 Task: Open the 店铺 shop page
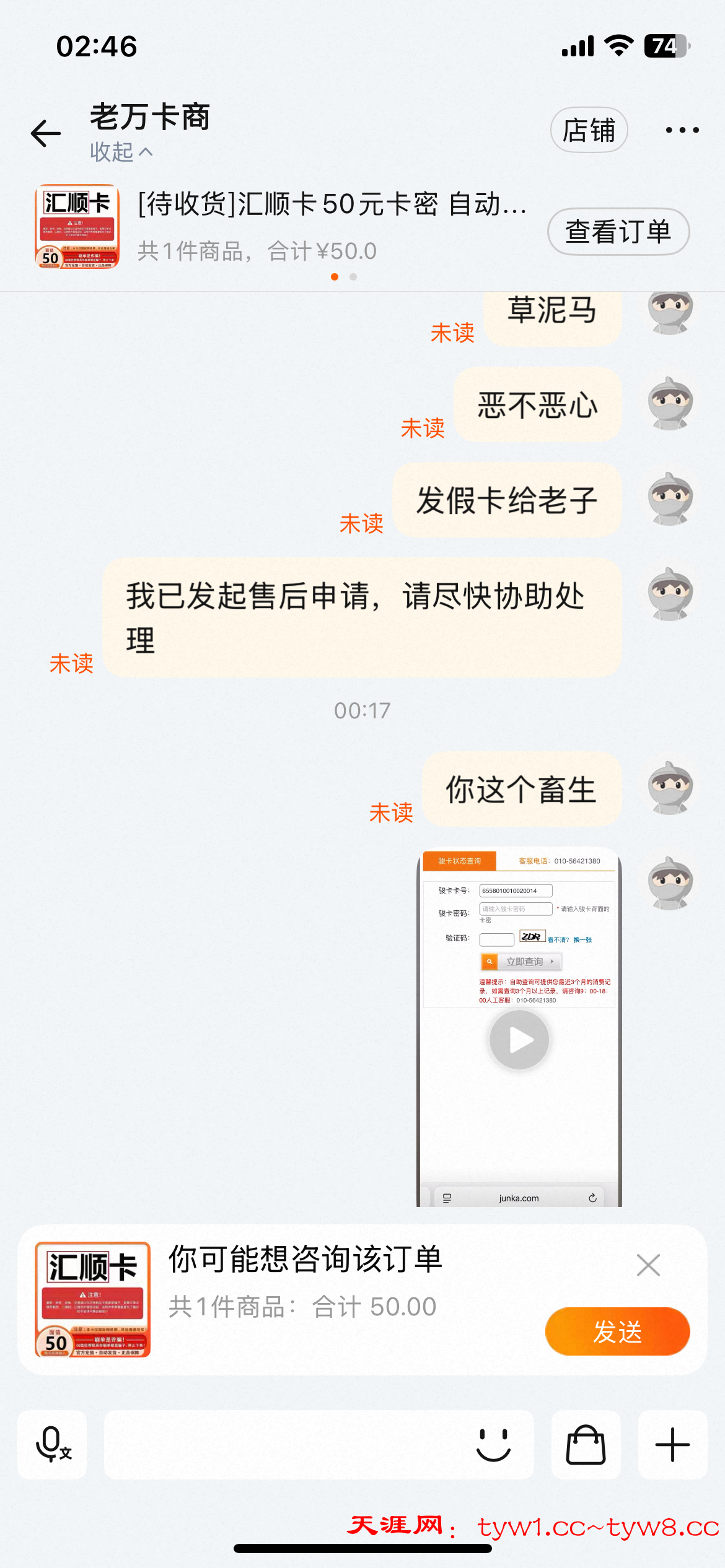[589, 130]
